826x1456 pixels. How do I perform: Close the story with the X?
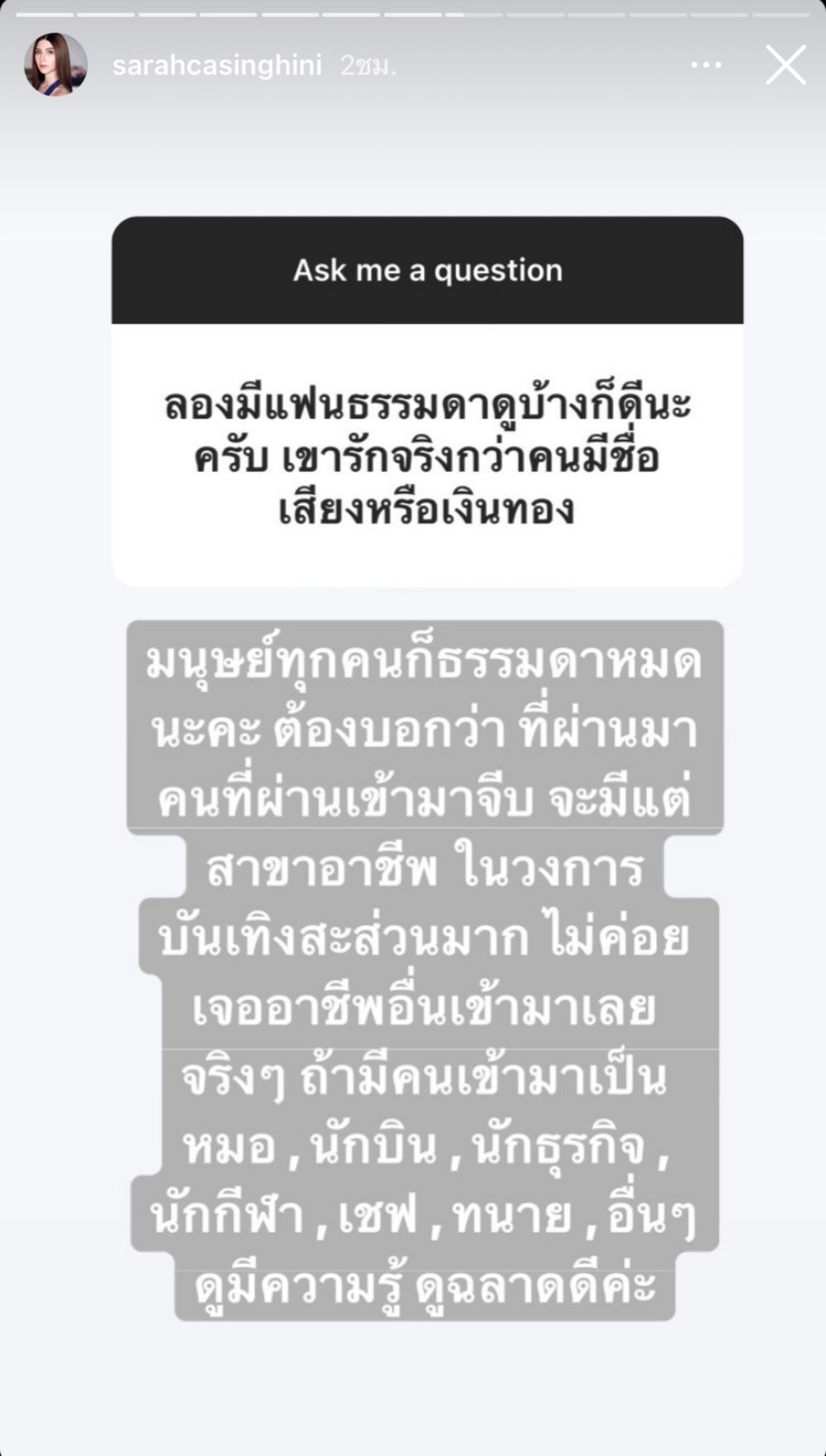(x=785, y=65)
